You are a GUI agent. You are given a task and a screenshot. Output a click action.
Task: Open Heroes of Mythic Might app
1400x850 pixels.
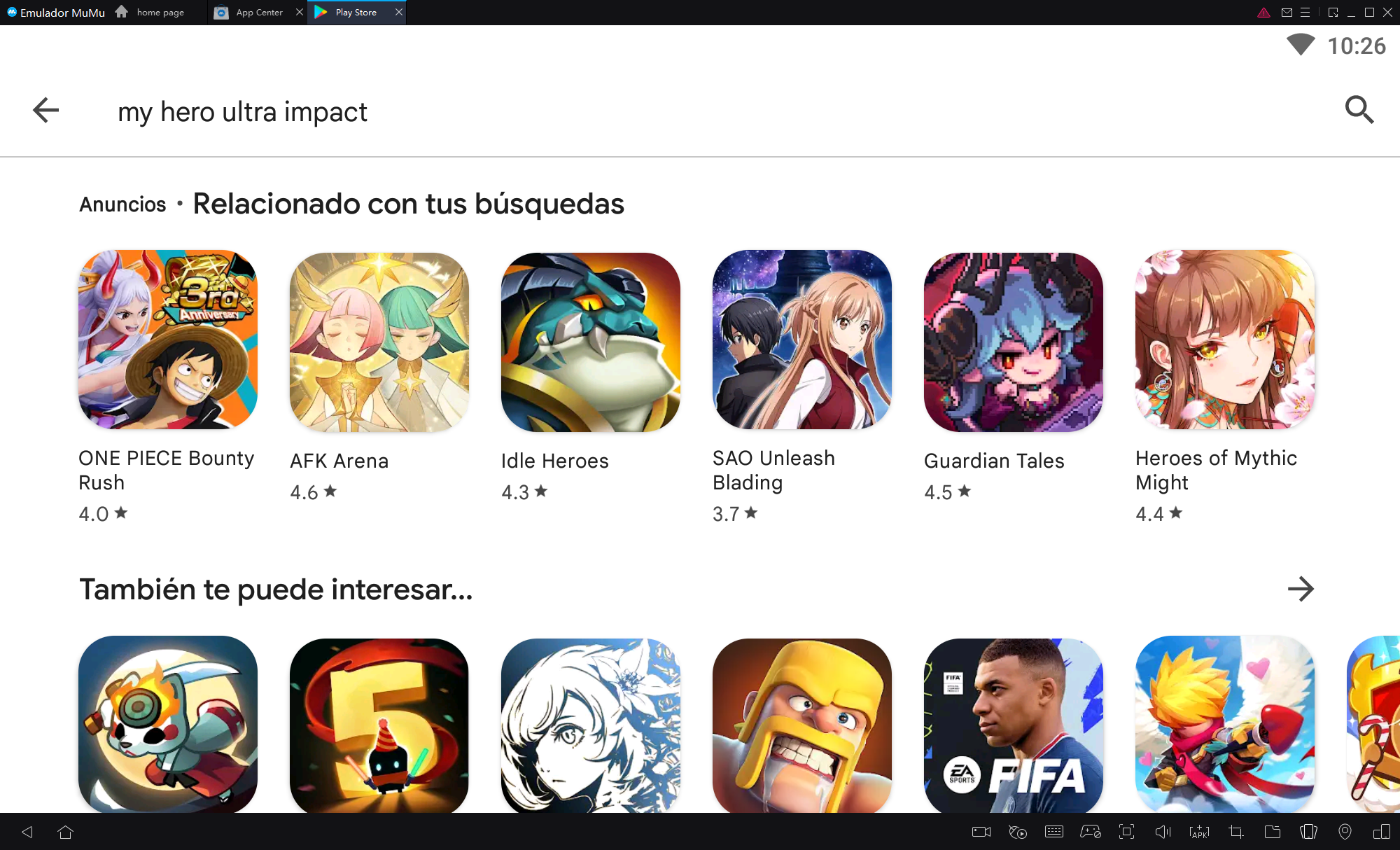(1225, 340)
